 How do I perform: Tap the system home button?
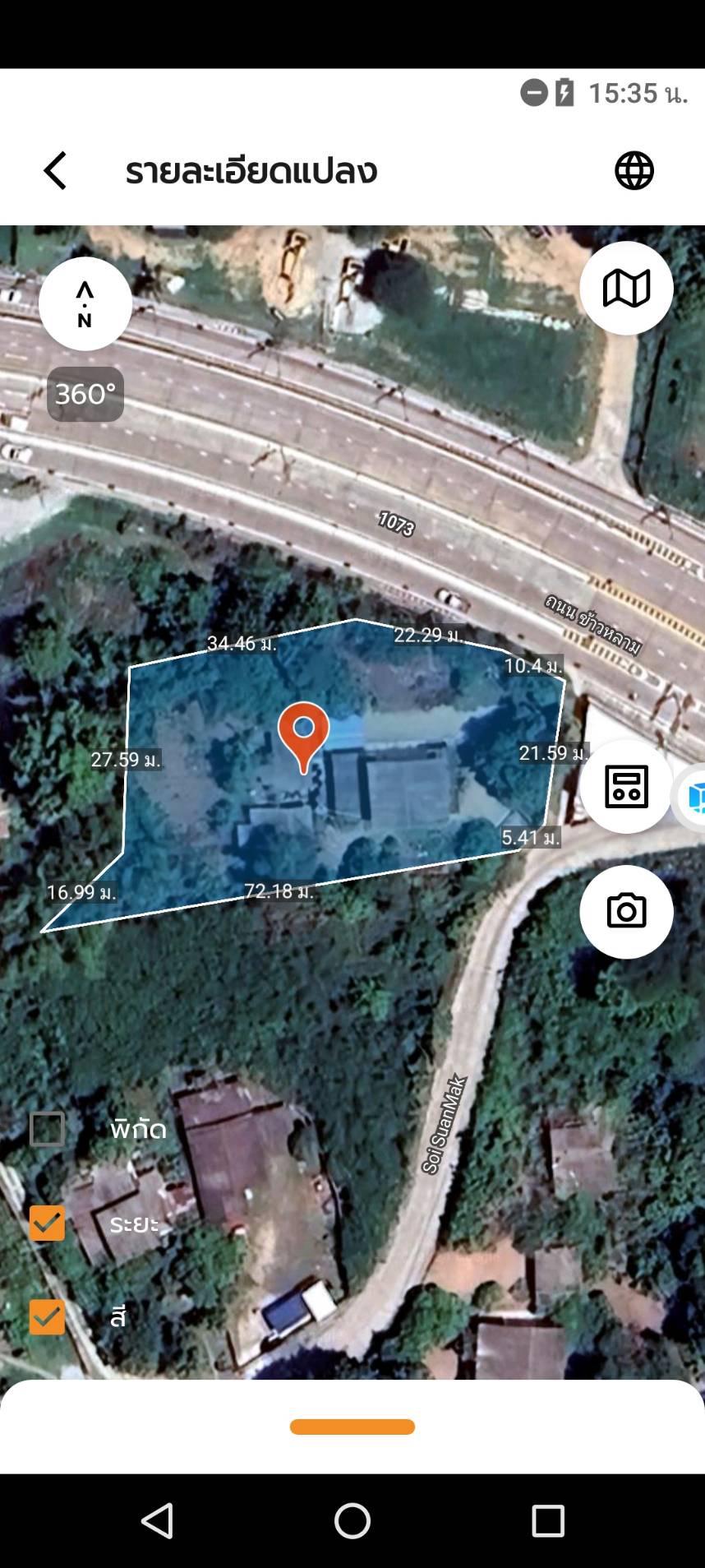pyautogui.click(x=352, y=1520)
